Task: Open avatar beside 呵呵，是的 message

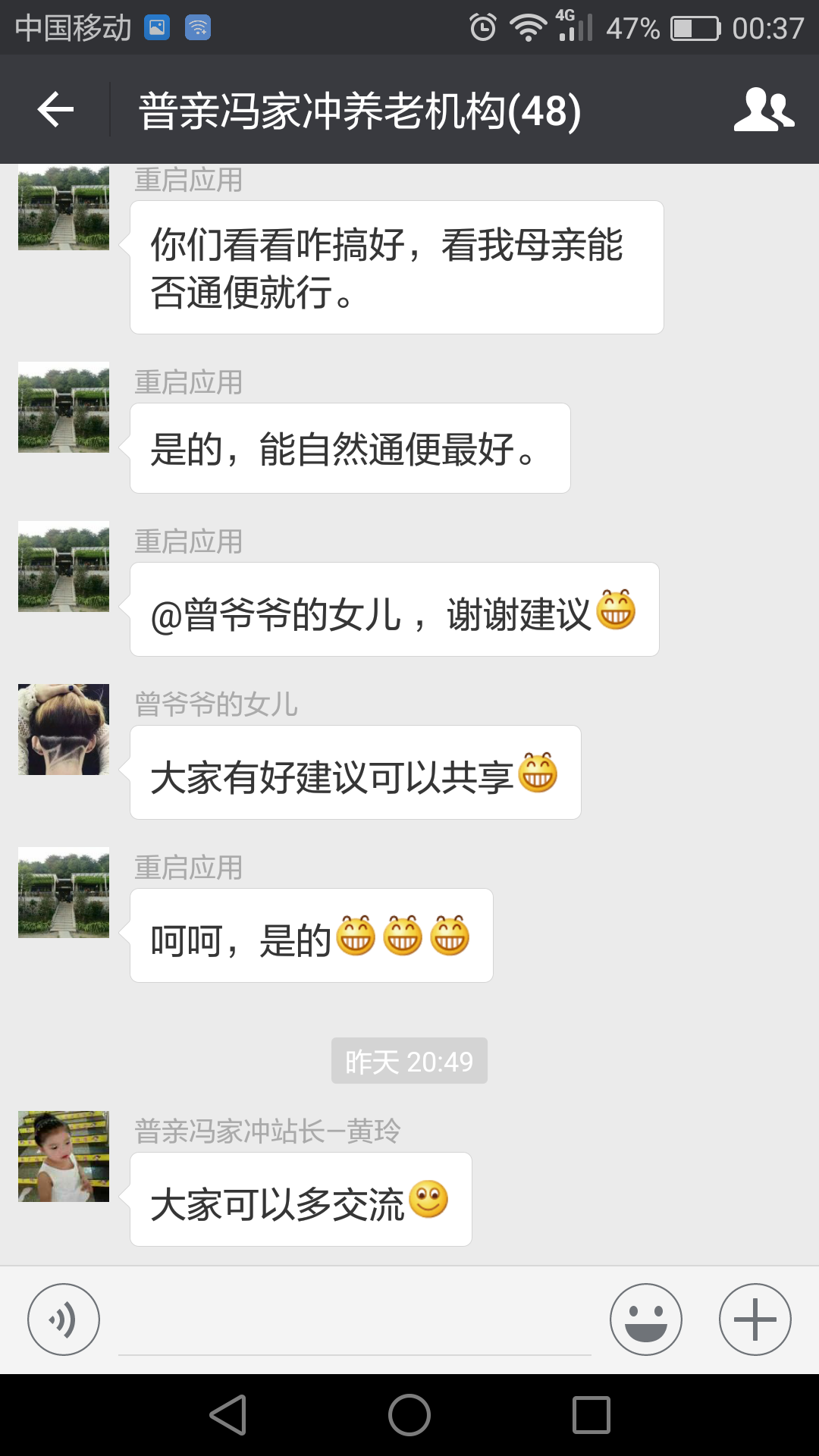Action: [64, 893]
